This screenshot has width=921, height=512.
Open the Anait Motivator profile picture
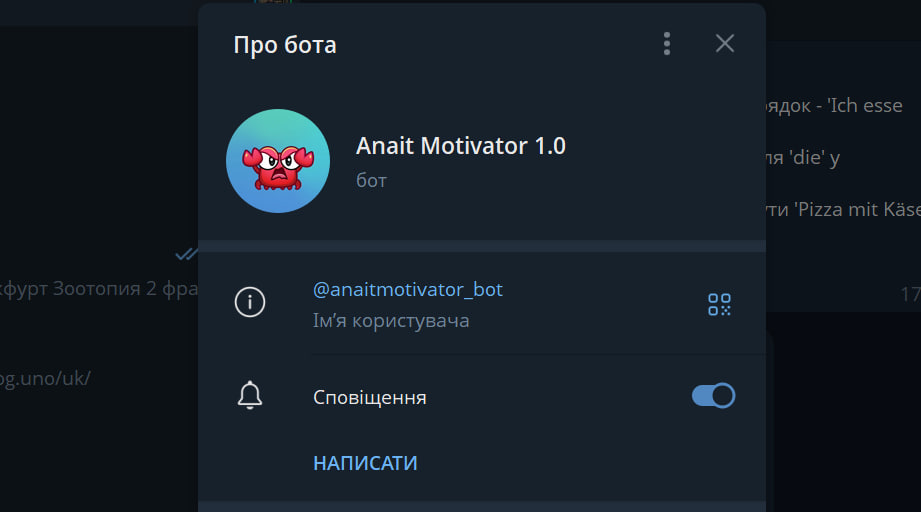pos(278,161)
